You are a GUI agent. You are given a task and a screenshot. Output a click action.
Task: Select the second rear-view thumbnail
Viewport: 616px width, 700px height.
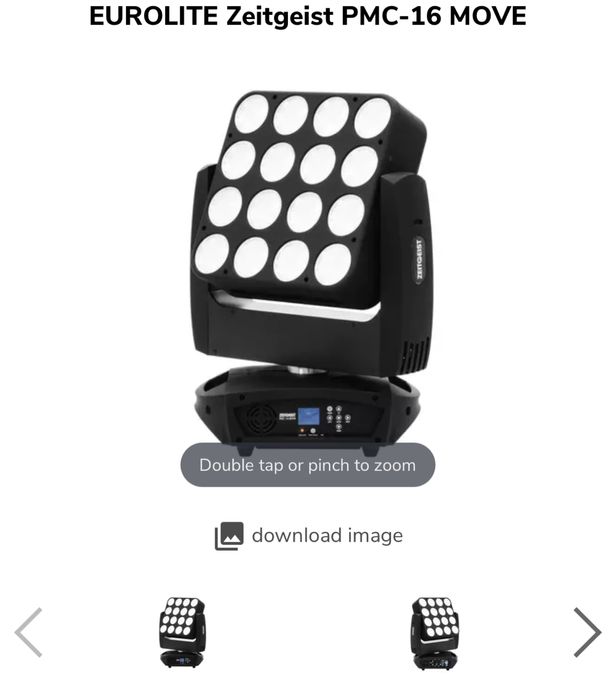pos(434,632)
